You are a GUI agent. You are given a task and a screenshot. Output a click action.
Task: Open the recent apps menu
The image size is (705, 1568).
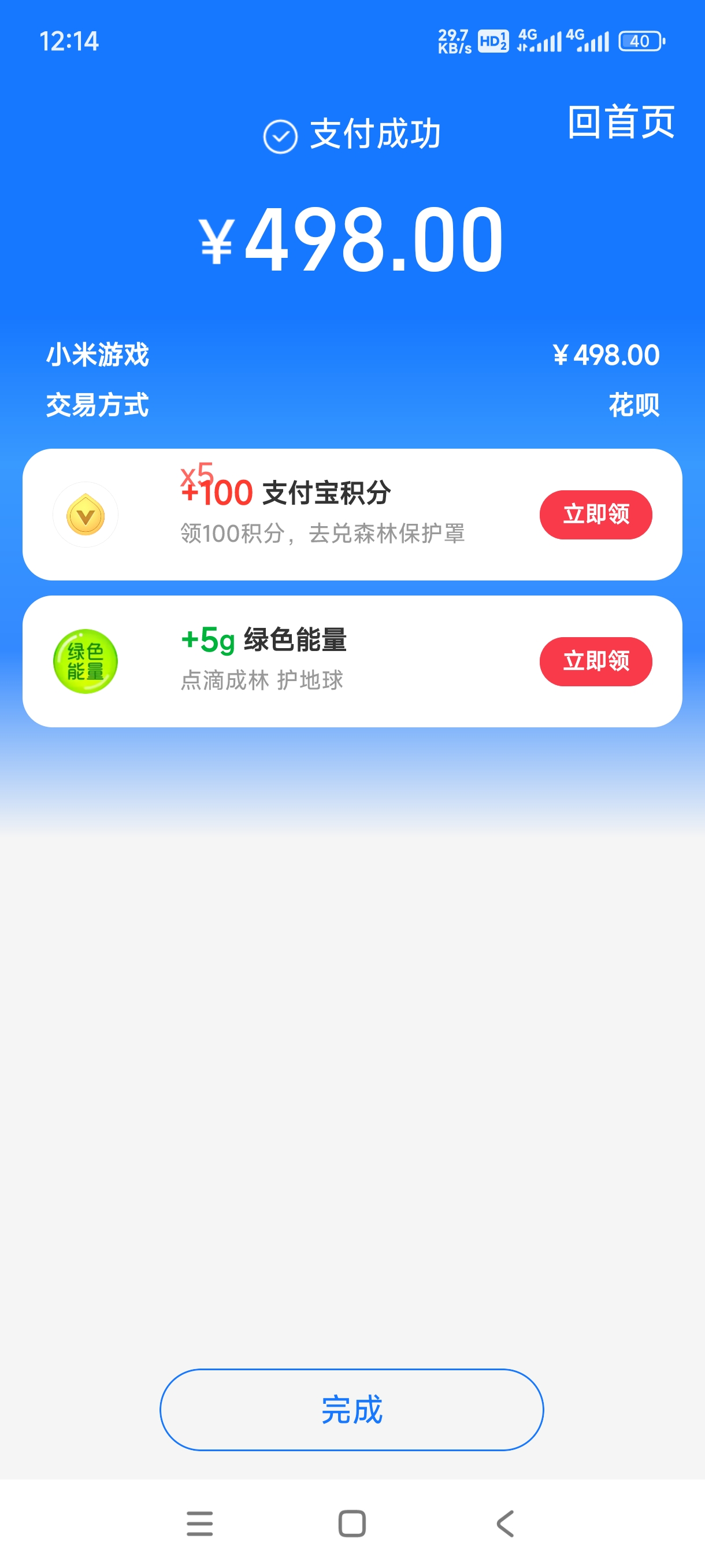click(x=199, y=1523)
